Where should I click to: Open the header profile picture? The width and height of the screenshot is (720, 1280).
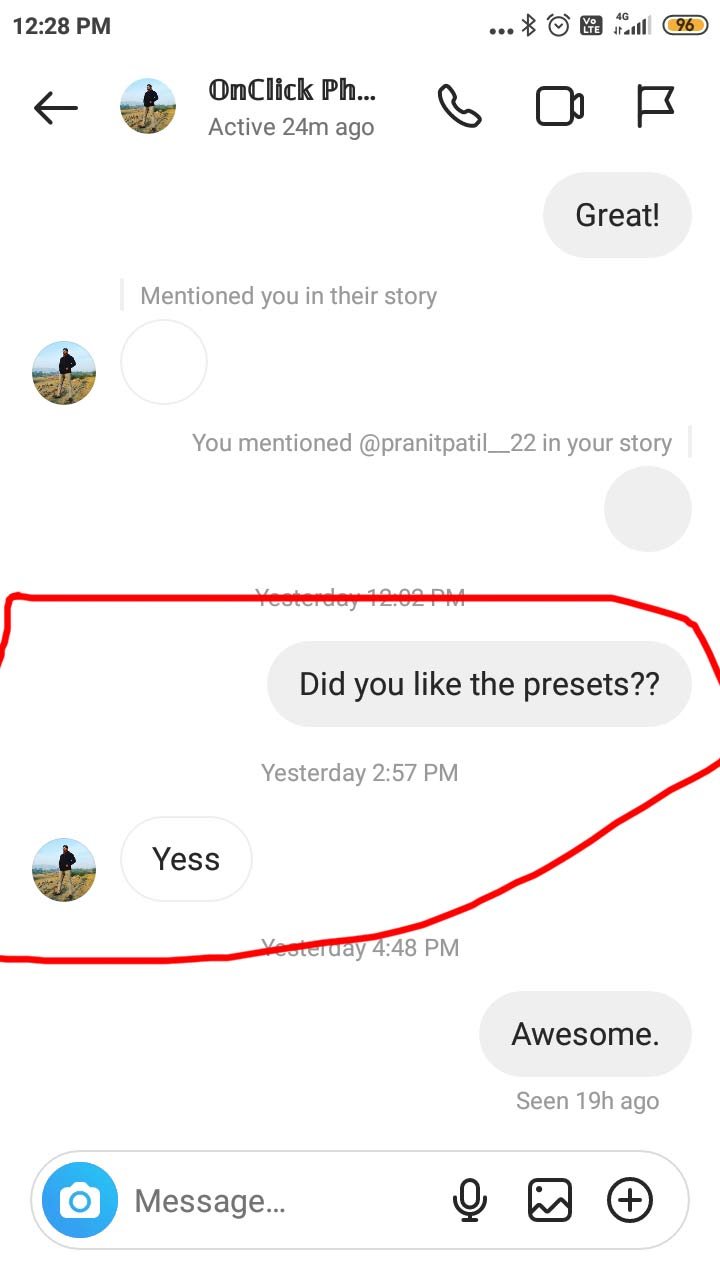[x=148, y=106]
